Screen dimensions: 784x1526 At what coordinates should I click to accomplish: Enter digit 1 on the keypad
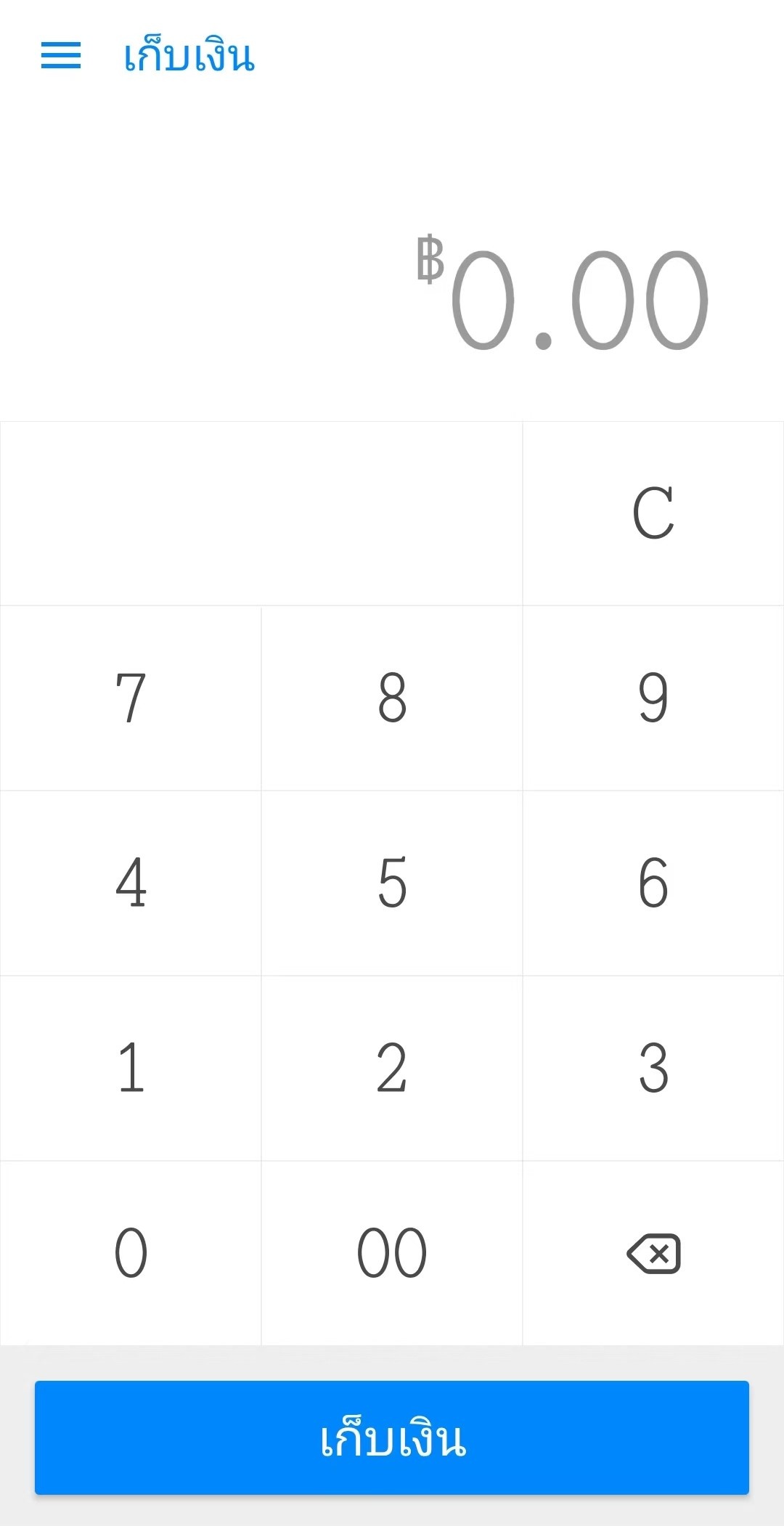point(131,1068)
